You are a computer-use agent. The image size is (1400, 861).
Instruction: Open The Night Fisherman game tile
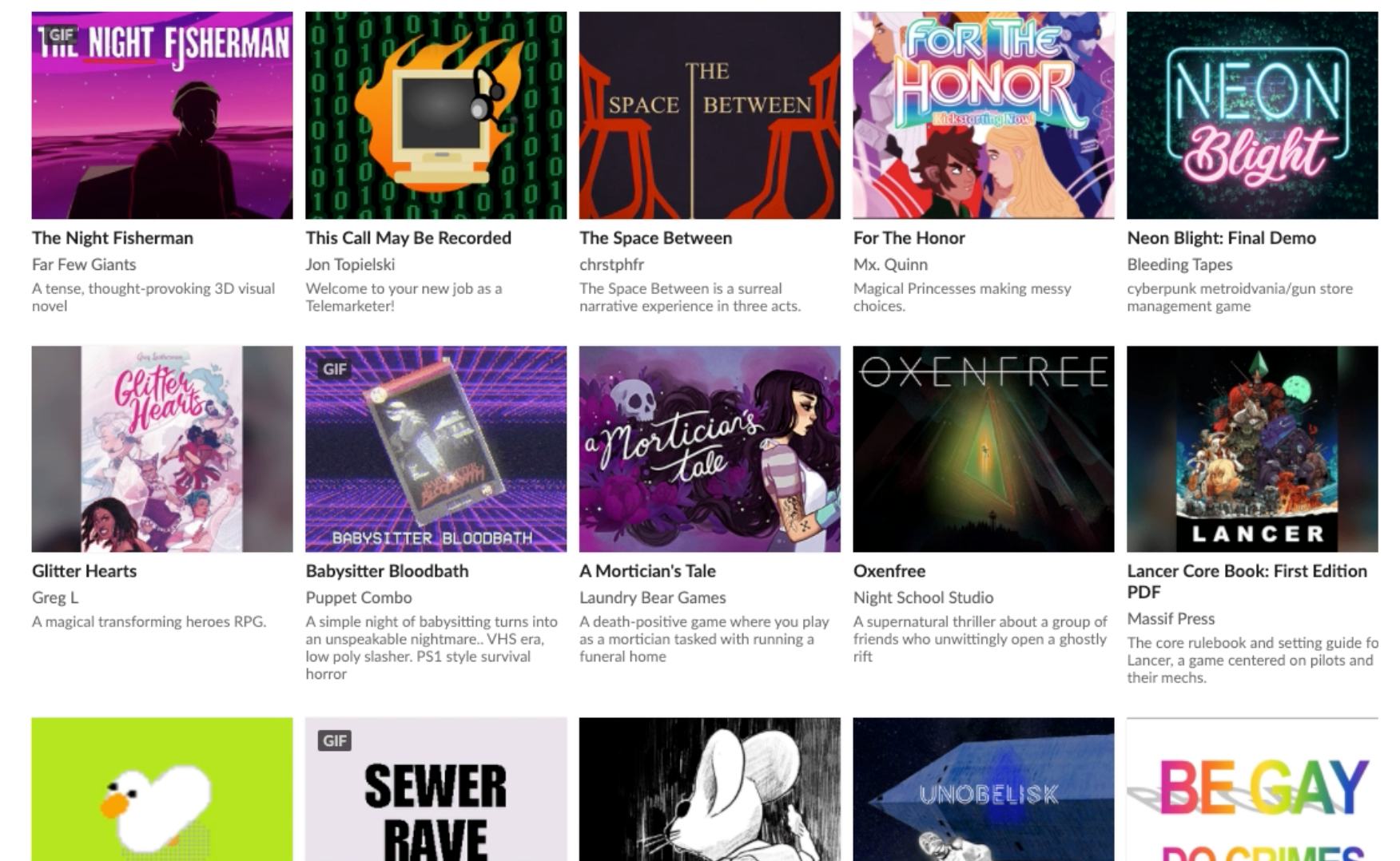pos(161,115)
